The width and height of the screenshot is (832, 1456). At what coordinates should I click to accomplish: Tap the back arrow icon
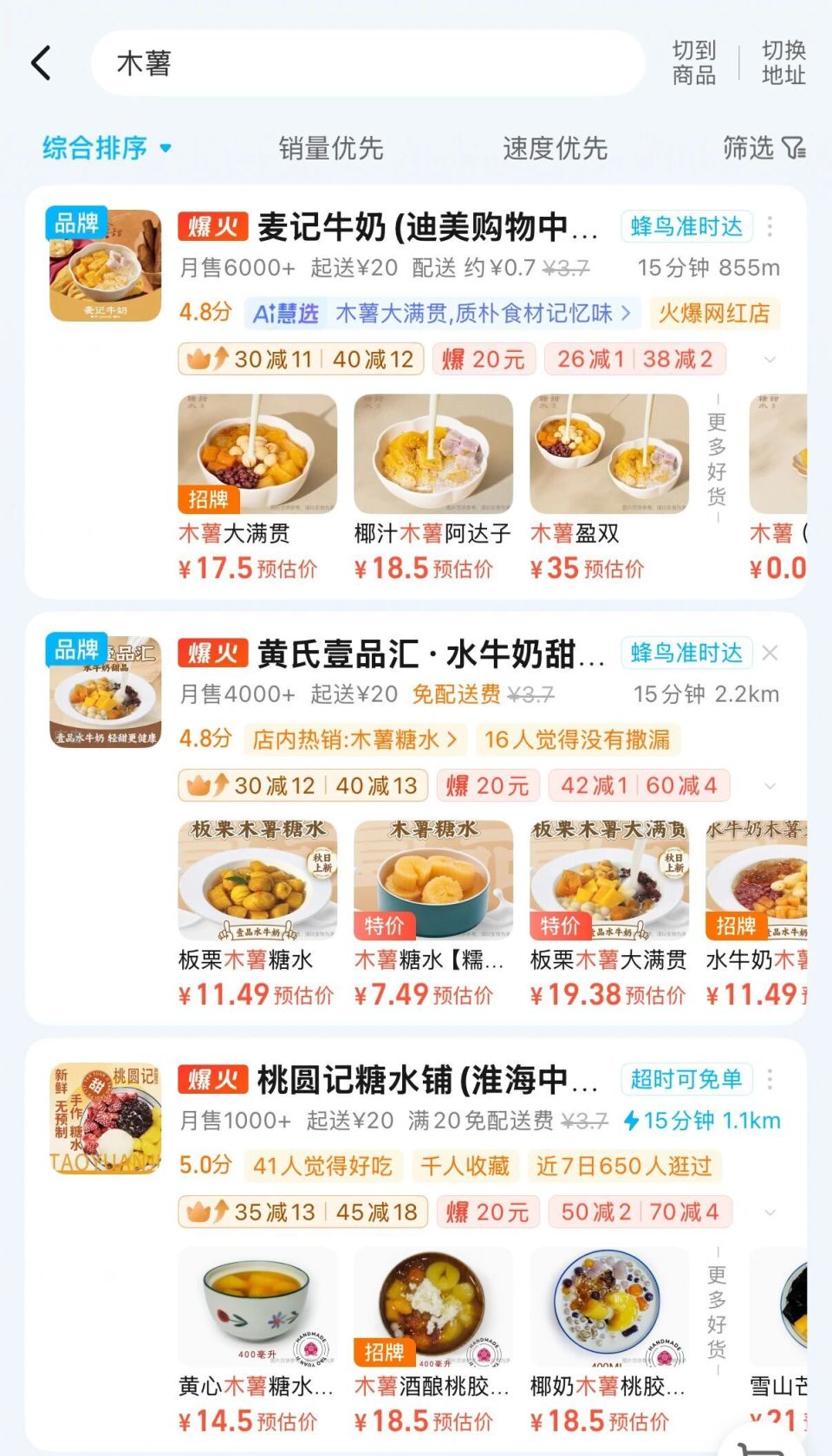coord(40,62)
